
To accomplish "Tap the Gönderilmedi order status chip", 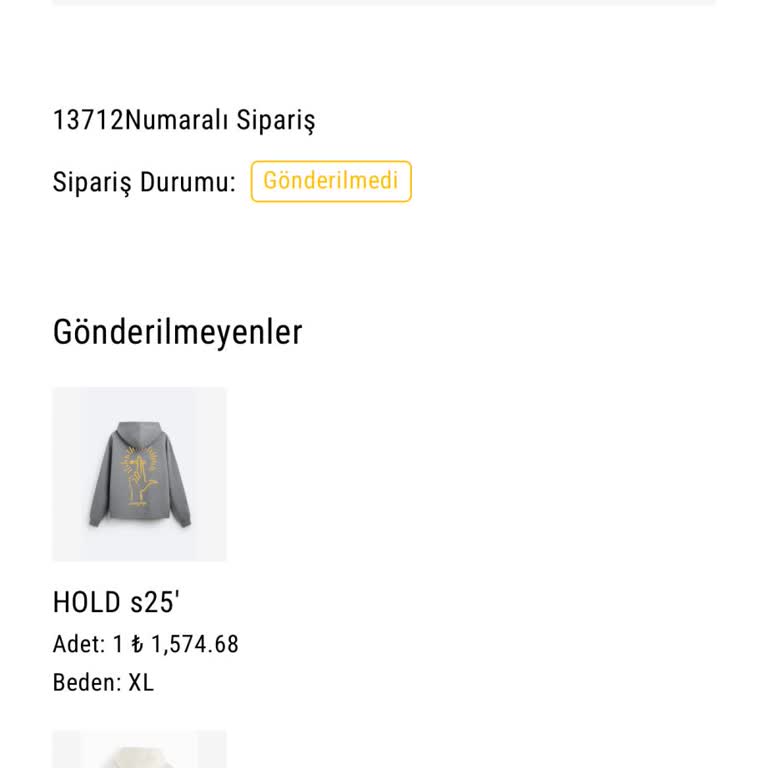I will (331, 181).
